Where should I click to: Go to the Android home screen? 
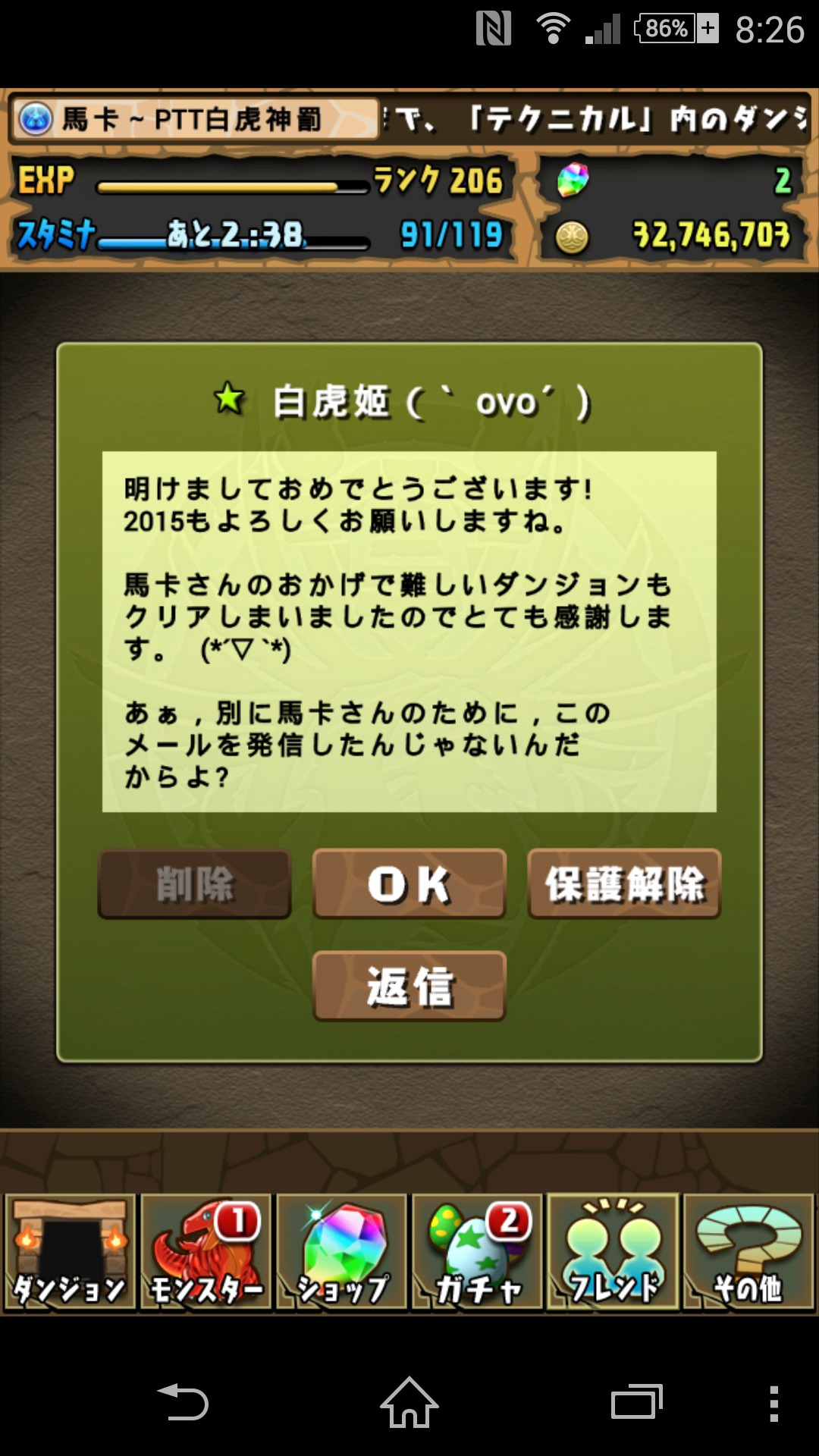[x=409, y=1401]
